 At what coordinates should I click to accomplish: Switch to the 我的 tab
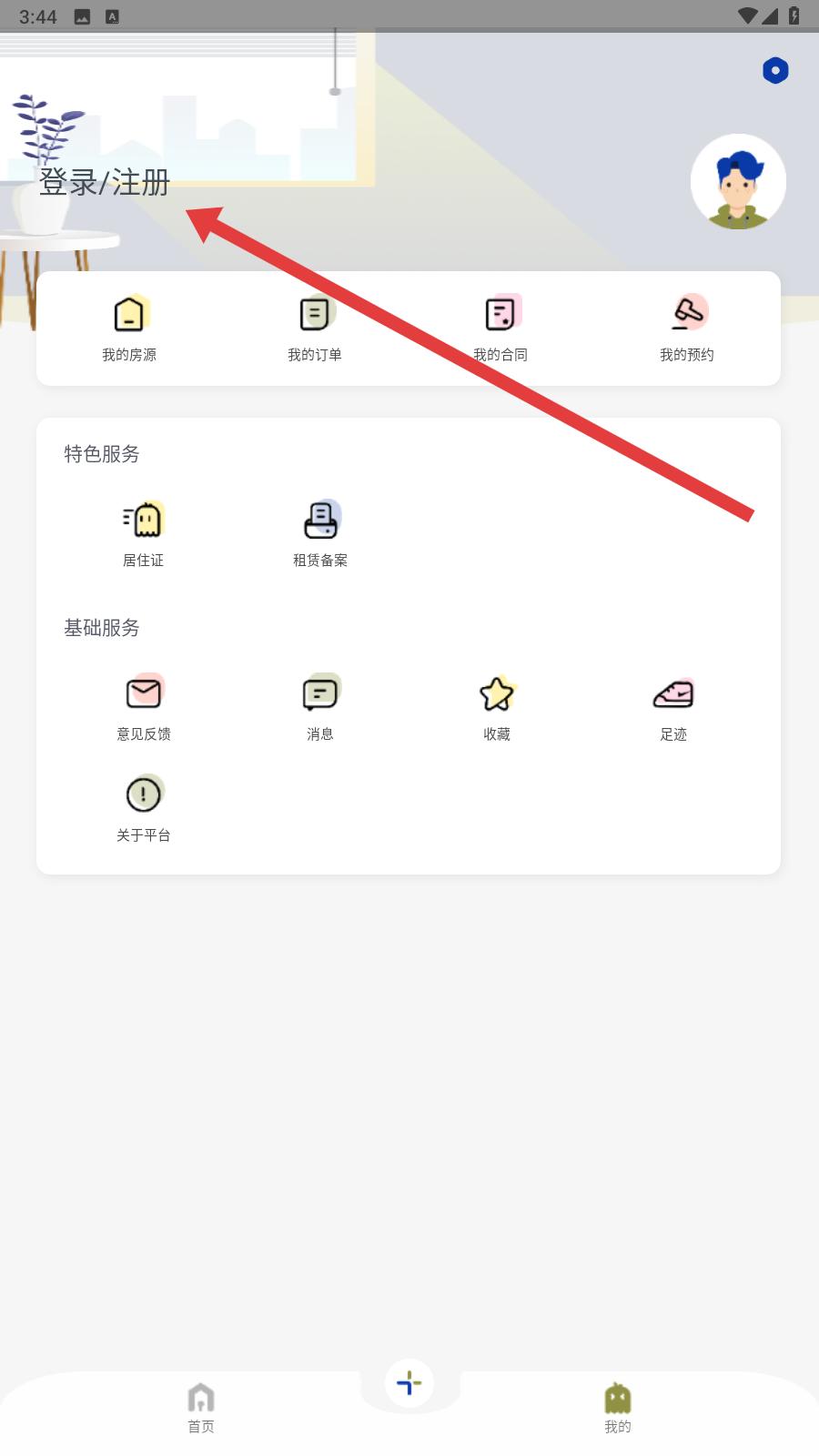coord(618,1409)
